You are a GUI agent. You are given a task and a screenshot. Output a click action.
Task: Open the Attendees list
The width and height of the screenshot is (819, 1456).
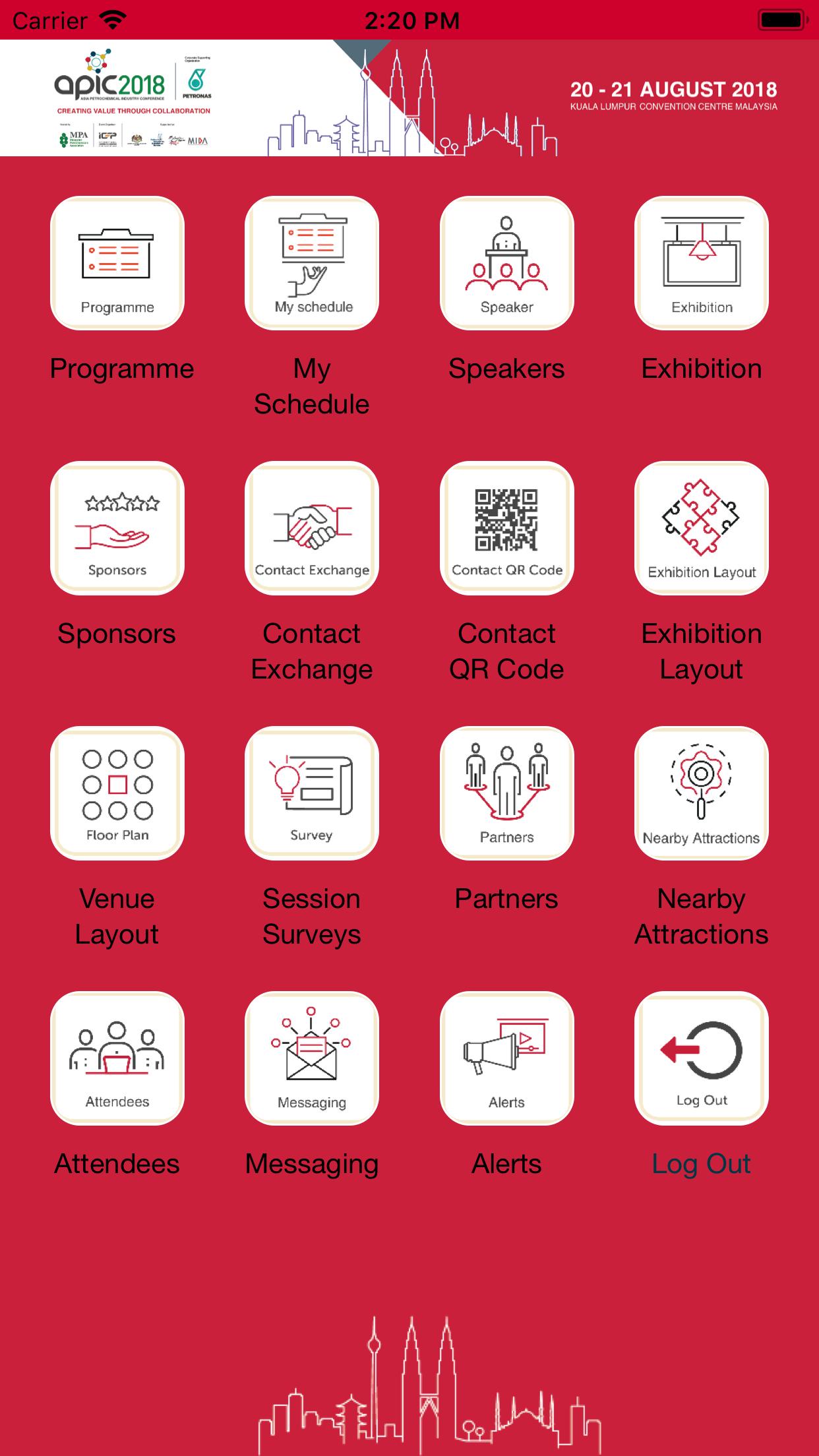coord(117,1058)
